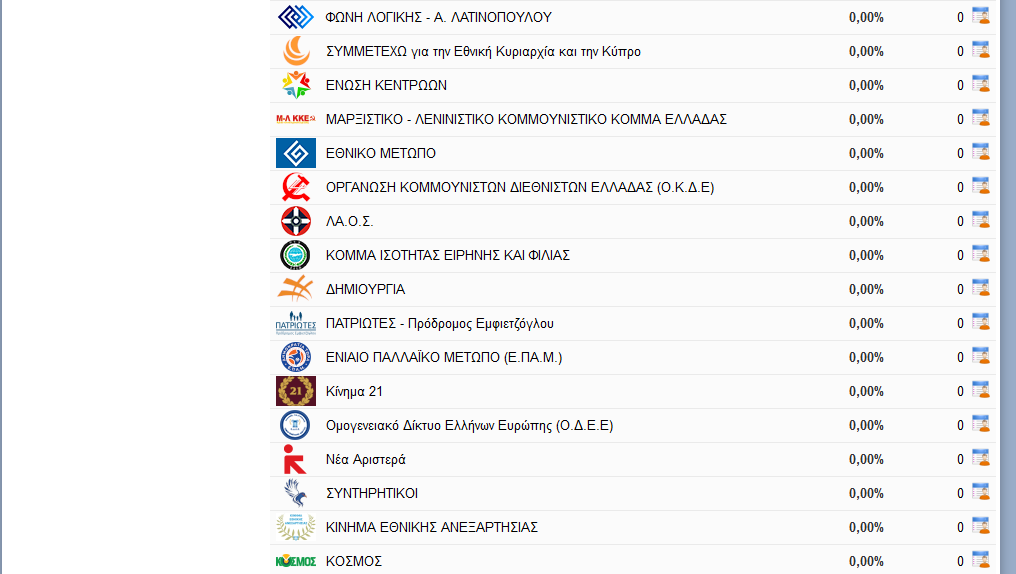Tap candidates icon in the Ο.Δ.Ε.Ε row
This screenshot has width=1016, height=574.
click(x=980, y=424)
